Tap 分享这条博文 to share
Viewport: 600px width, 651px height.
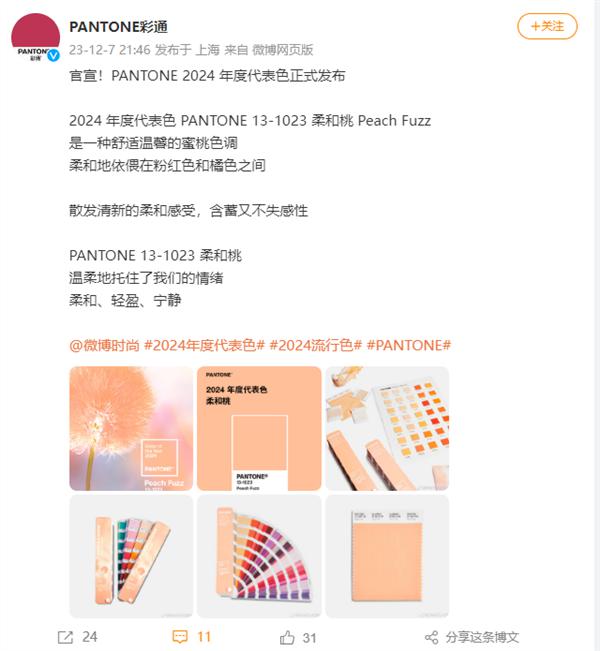pos(471,636)
